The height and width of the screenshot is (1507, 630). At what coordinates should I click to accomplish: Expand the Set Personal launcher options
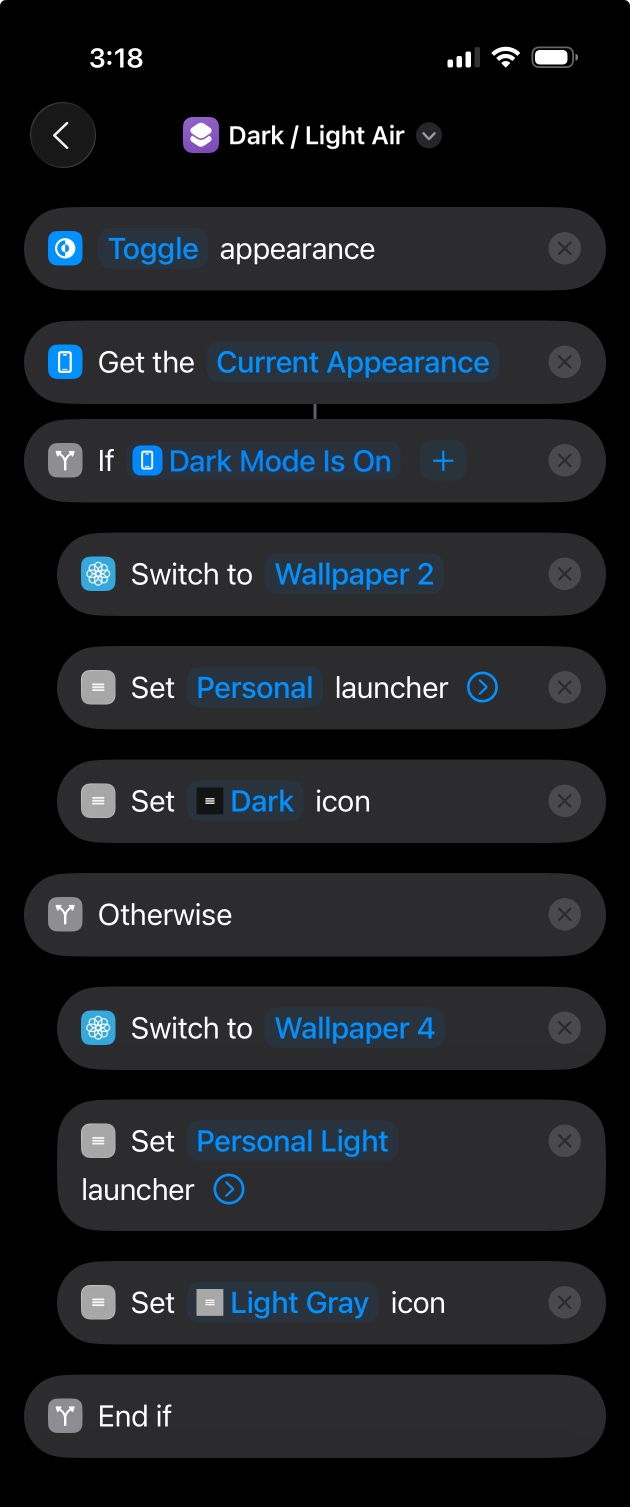(483, 688)
